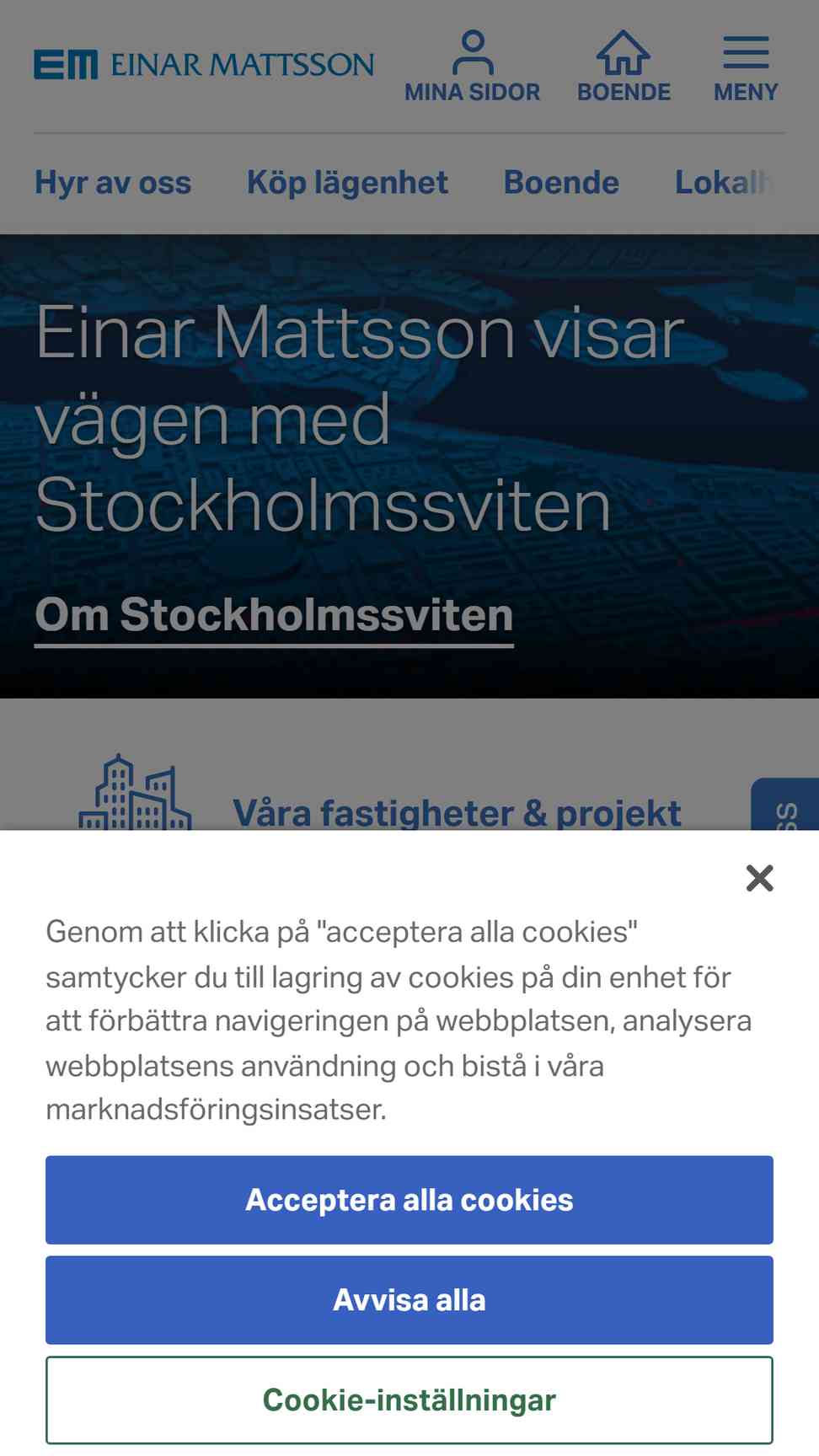This screenshot has width=819, height=1456.
Task: Accept all cookies
Action: click(x=409, y=1200)
